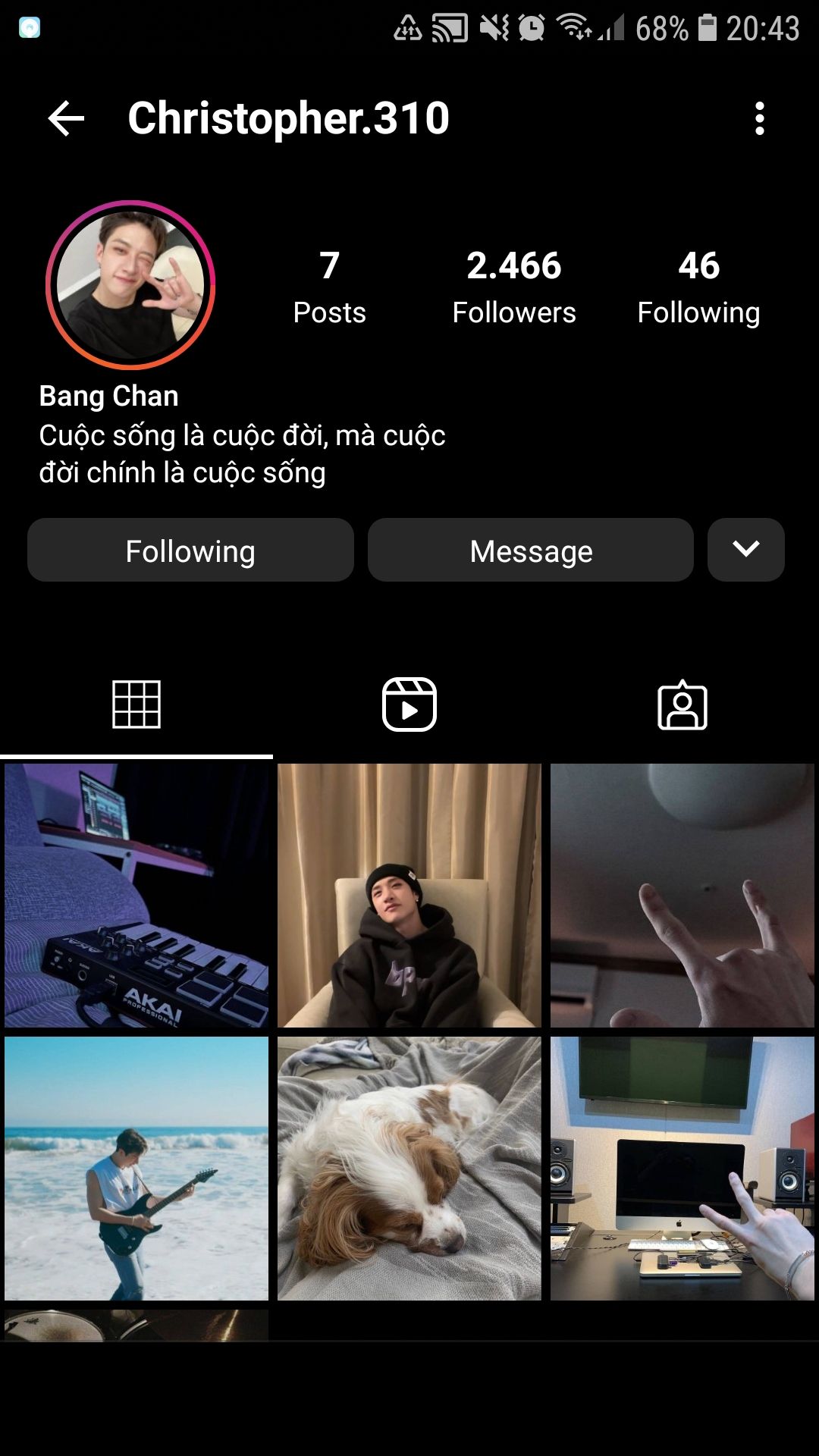Image resolution: width=819 pixels, height=1456 pixels.
Task: Open the 2.466 Followers list
Action: tap(514, 287)
